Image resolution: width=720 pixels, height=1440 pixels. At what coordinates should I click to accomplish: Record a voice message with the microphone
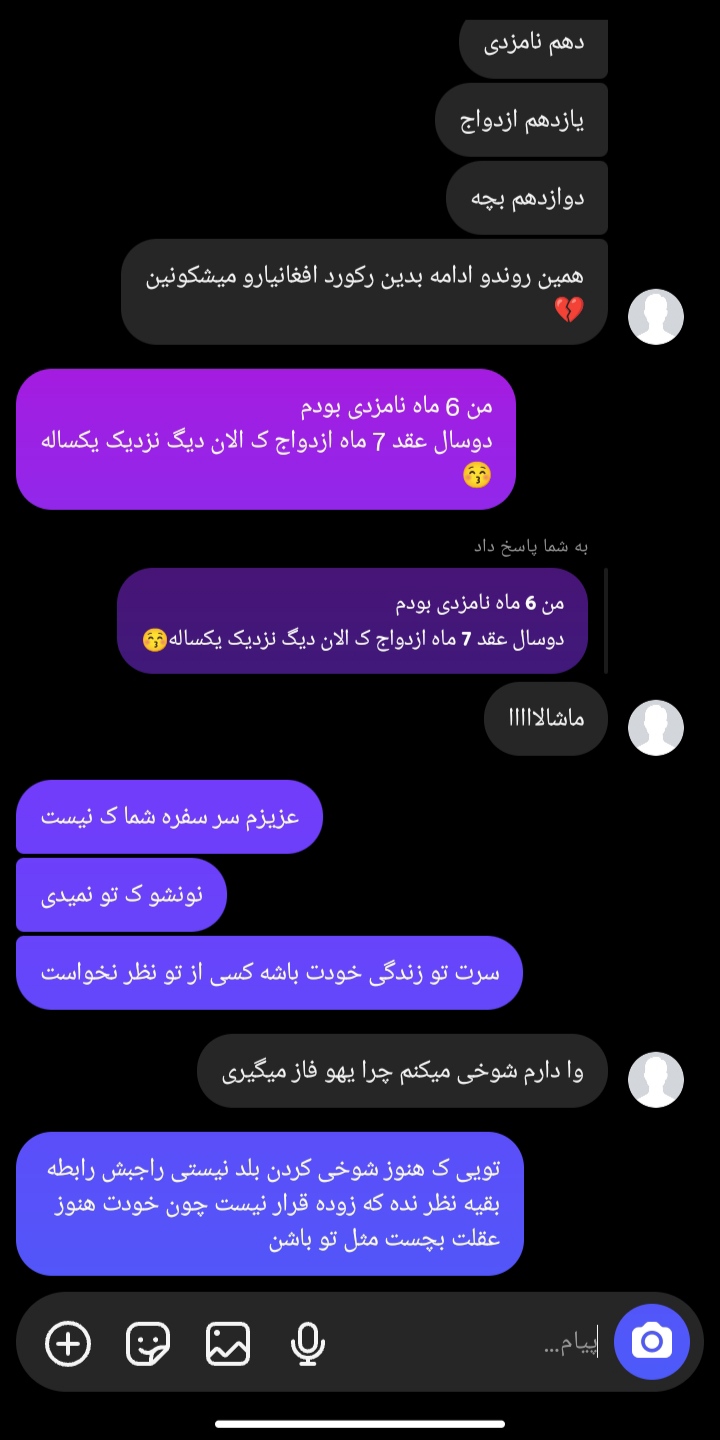308,1343
